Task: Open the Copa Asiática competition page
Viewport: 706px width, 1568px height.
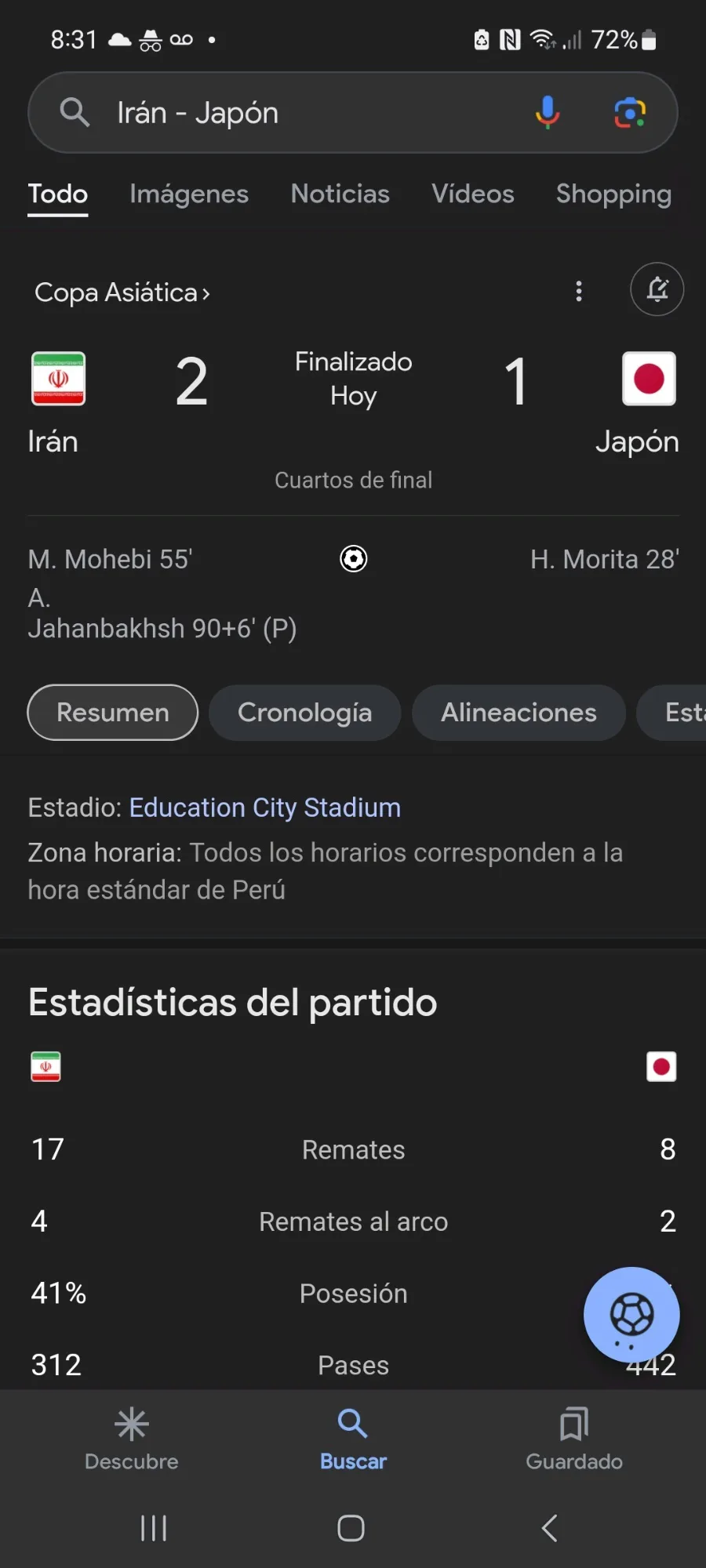Action: pos(122,292)
